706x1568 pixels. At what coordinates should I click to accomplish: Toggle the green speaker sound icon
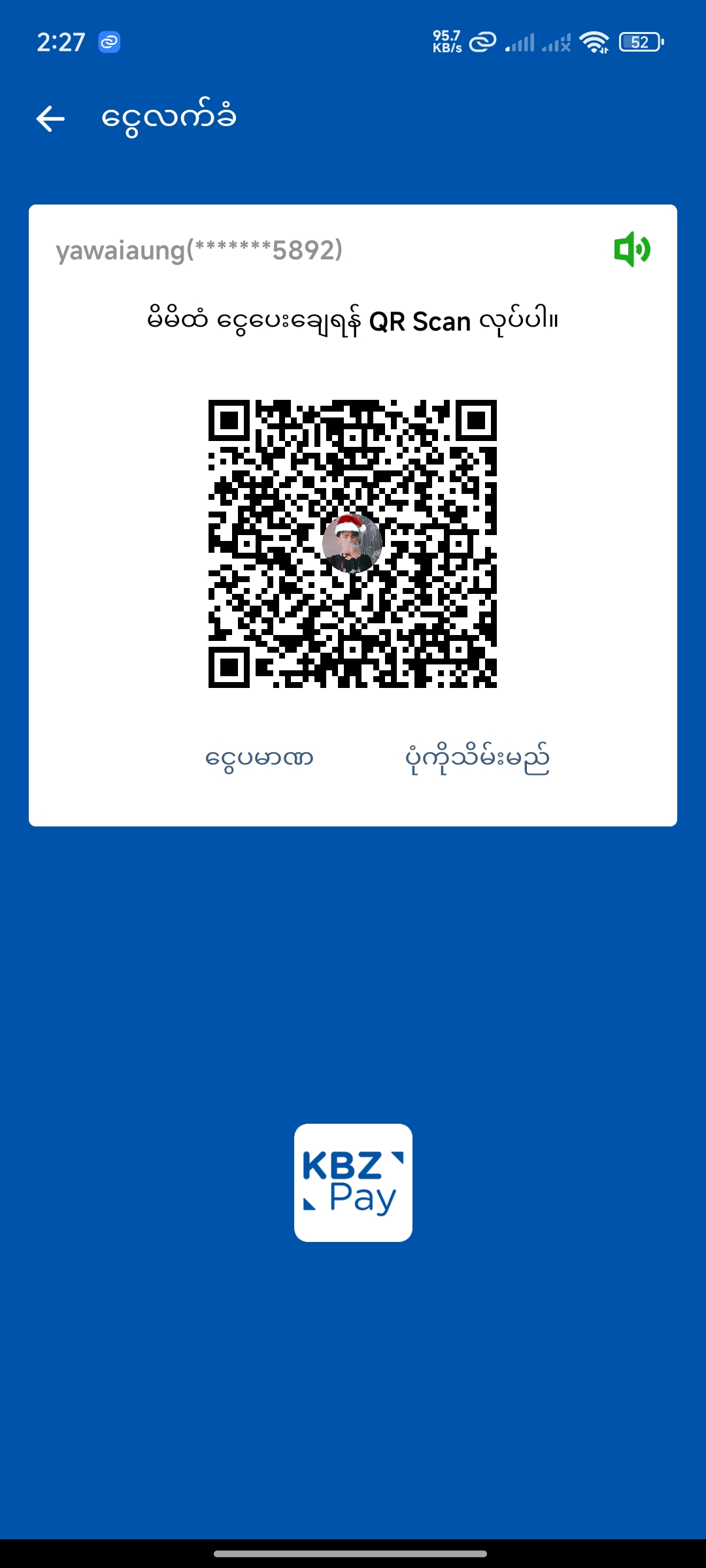(x=631, y=249)
